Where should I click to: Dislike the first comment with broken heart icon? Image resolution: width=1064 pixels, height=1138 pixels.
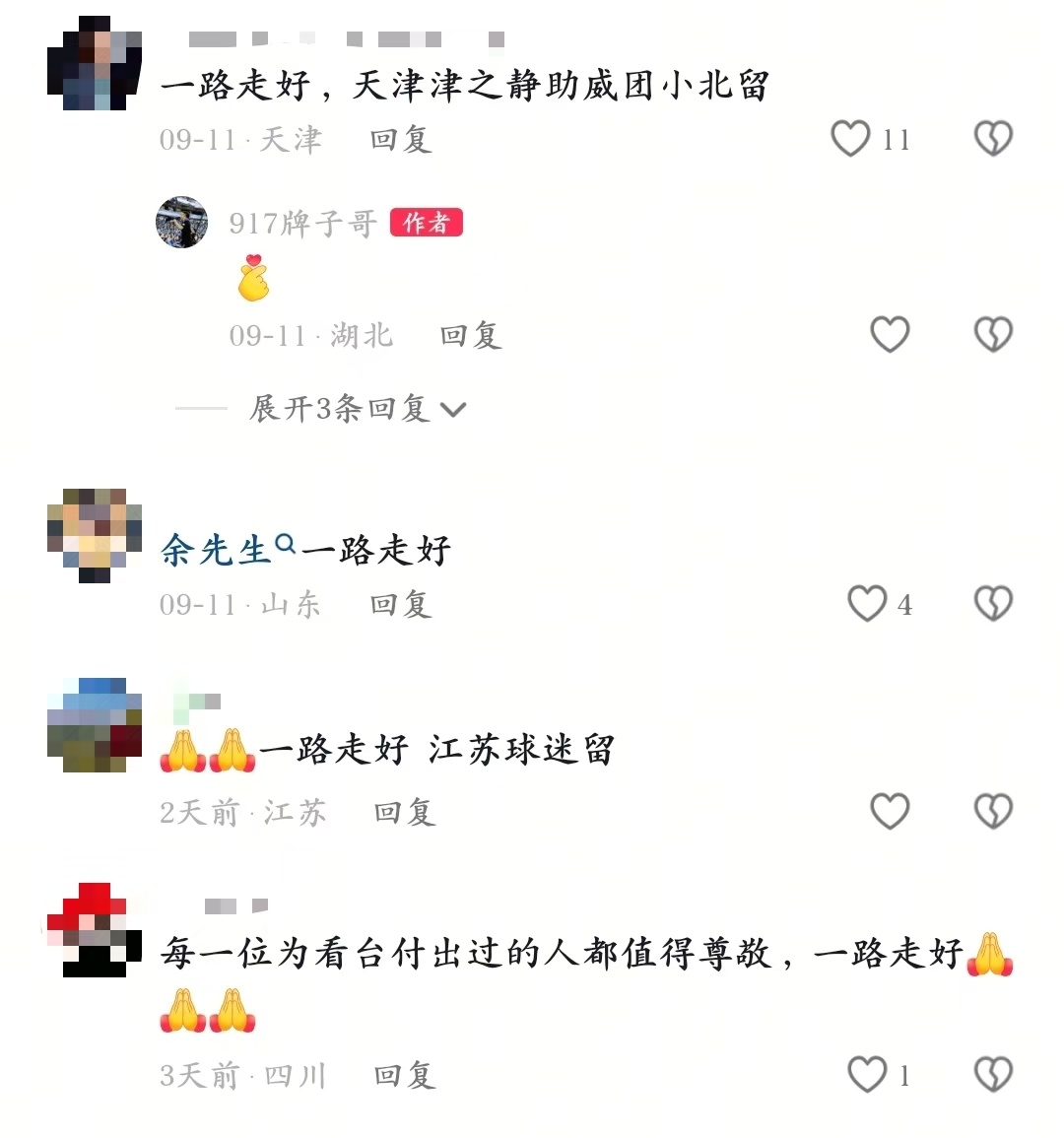coord(994,139)
